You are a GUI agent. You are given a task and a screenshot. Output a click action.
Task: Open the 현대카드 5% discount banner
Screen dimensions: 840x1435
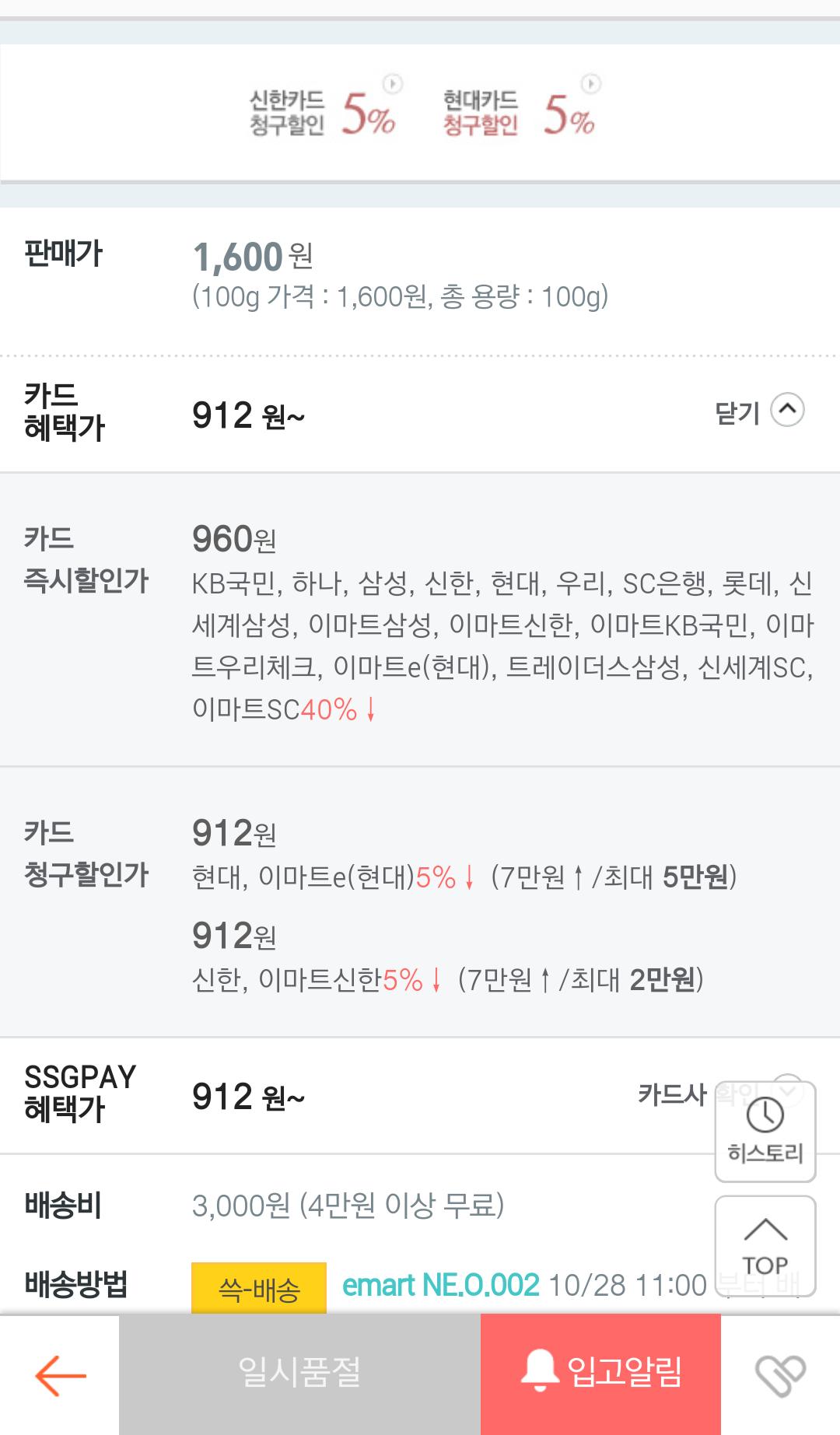pyautogui.click(x=519, y=111)
